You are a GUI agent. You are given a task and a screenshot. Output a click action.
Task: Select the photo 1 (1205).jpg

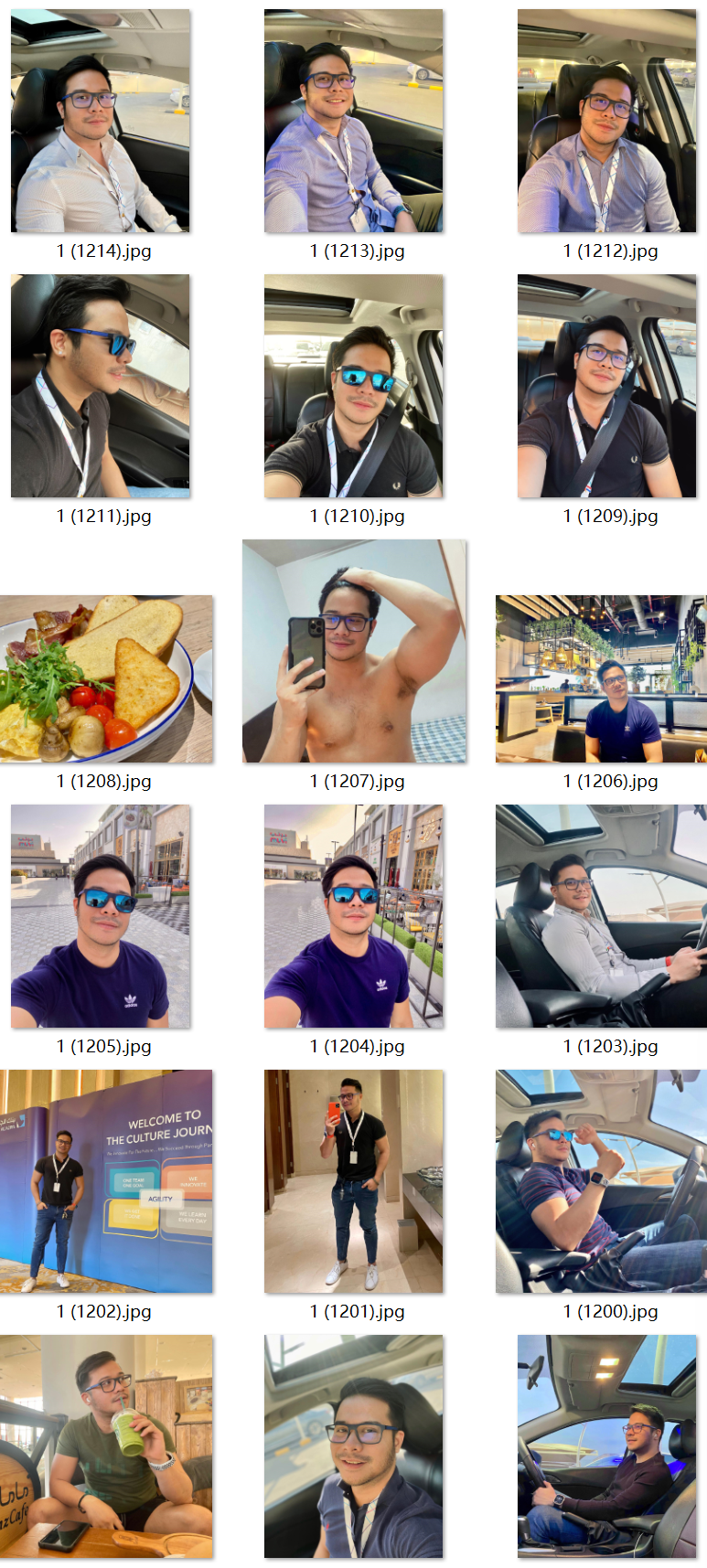(x=101, y=916)
